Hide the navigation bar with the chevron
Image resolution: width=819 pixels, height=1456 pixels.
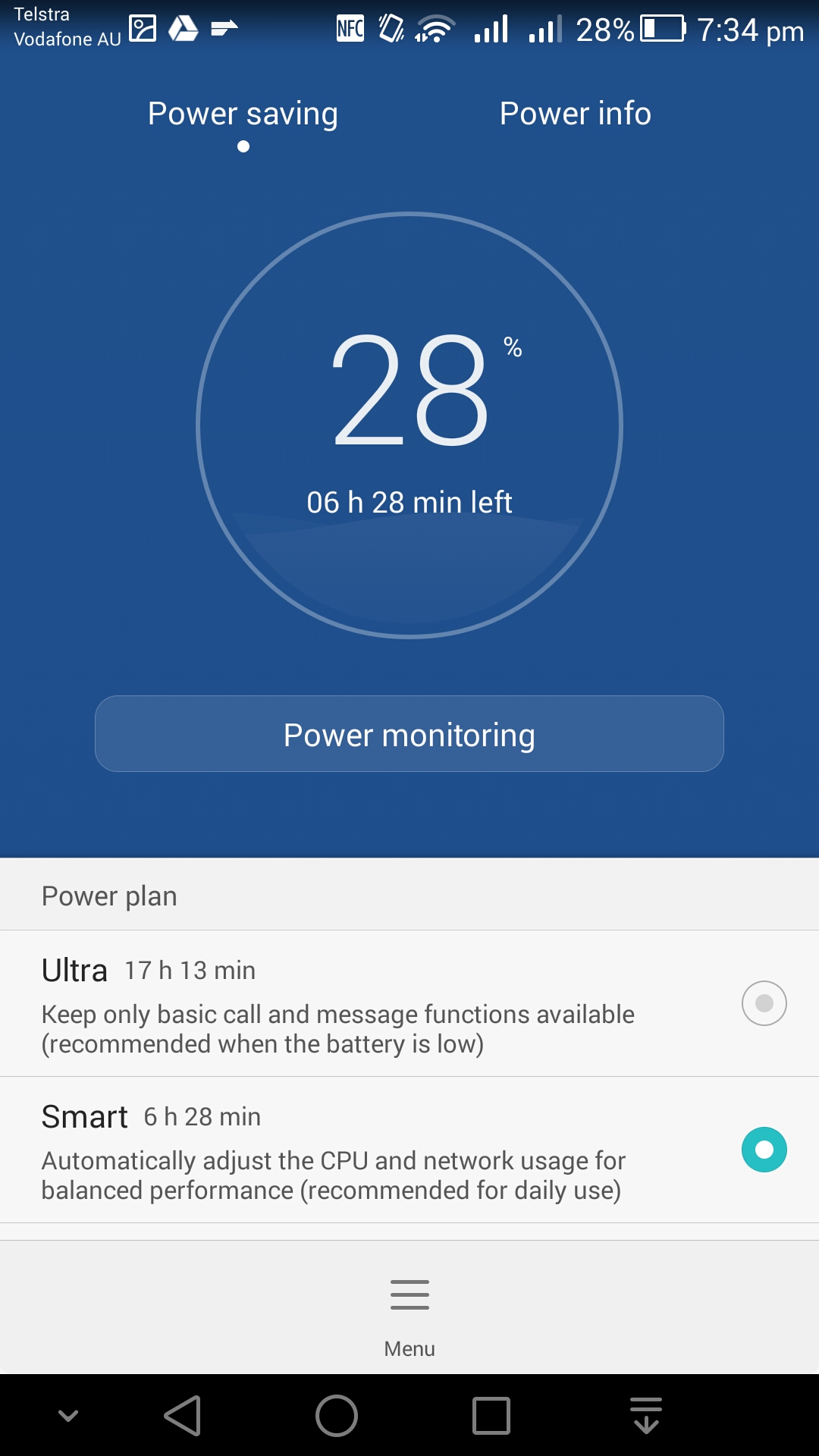tap(68, 1416)
